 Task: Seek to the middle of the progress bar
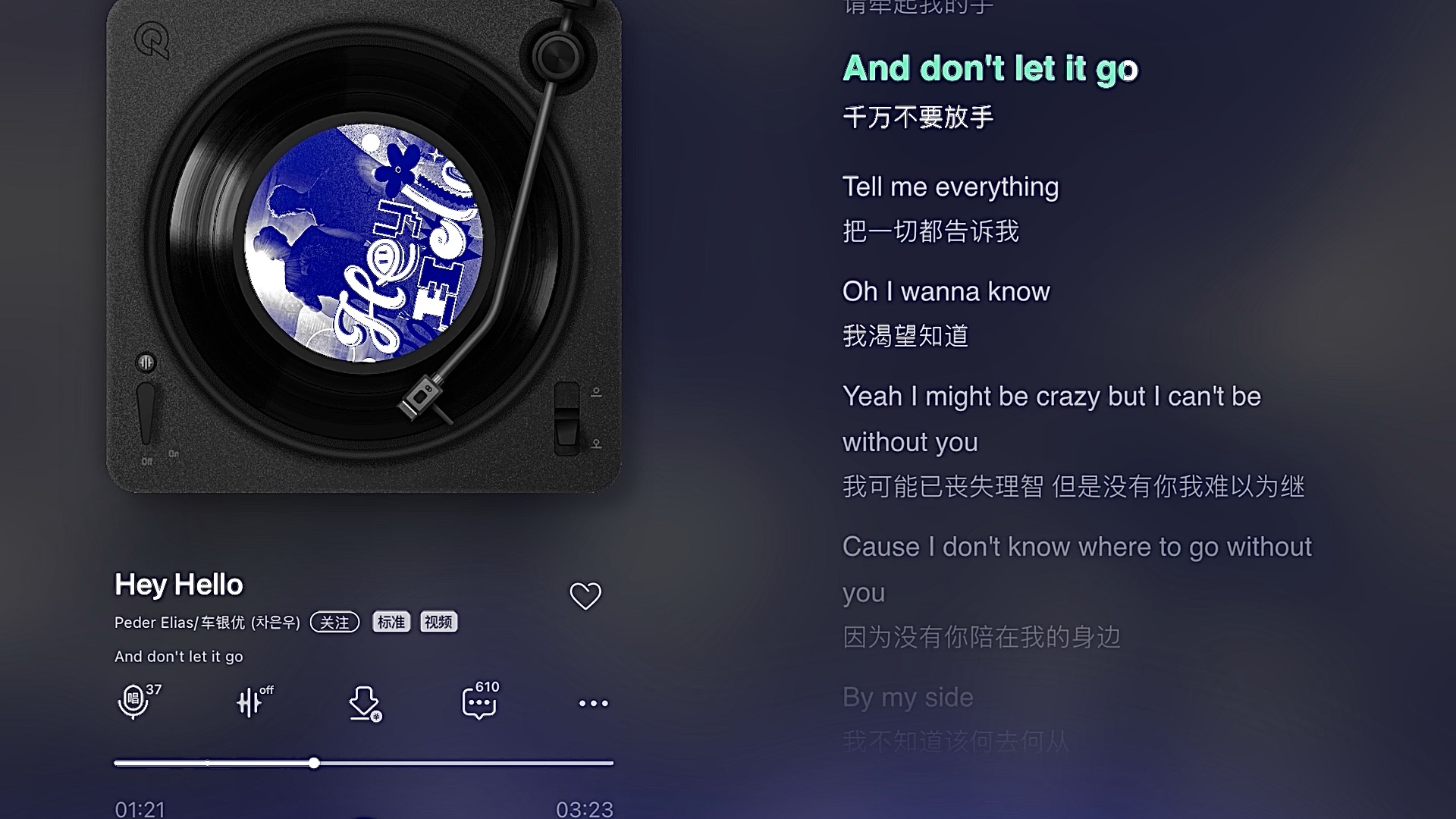coord(364,763)
